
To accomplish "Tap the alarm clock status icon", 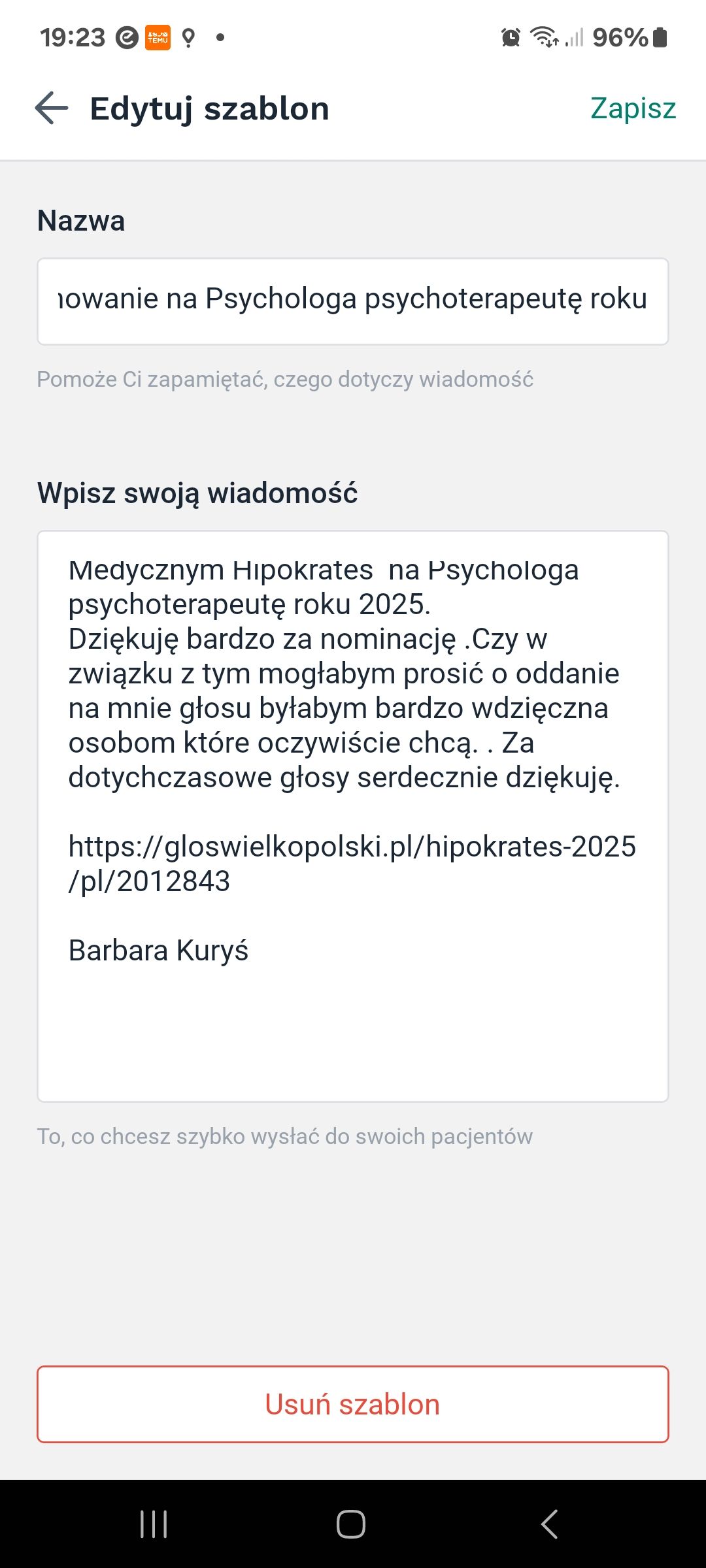I will (x=509, y=37).
